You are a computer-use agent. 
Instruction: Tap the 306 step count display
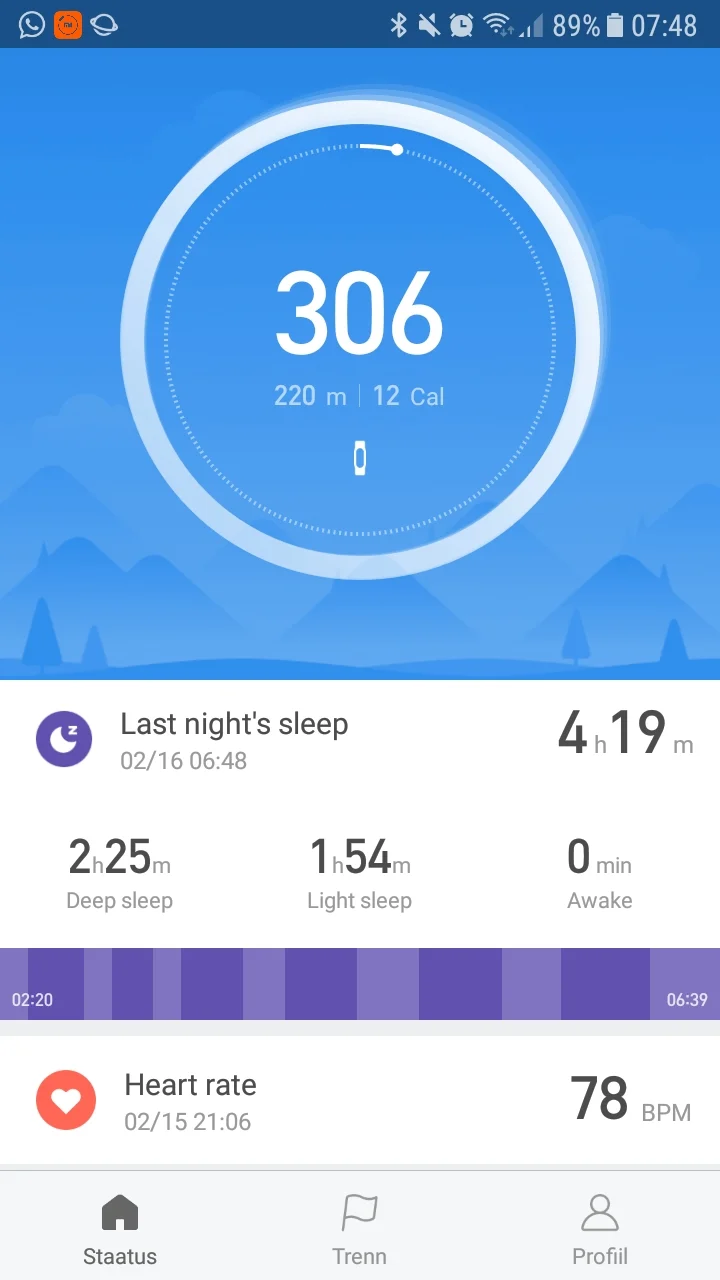[x=360, y=313]
